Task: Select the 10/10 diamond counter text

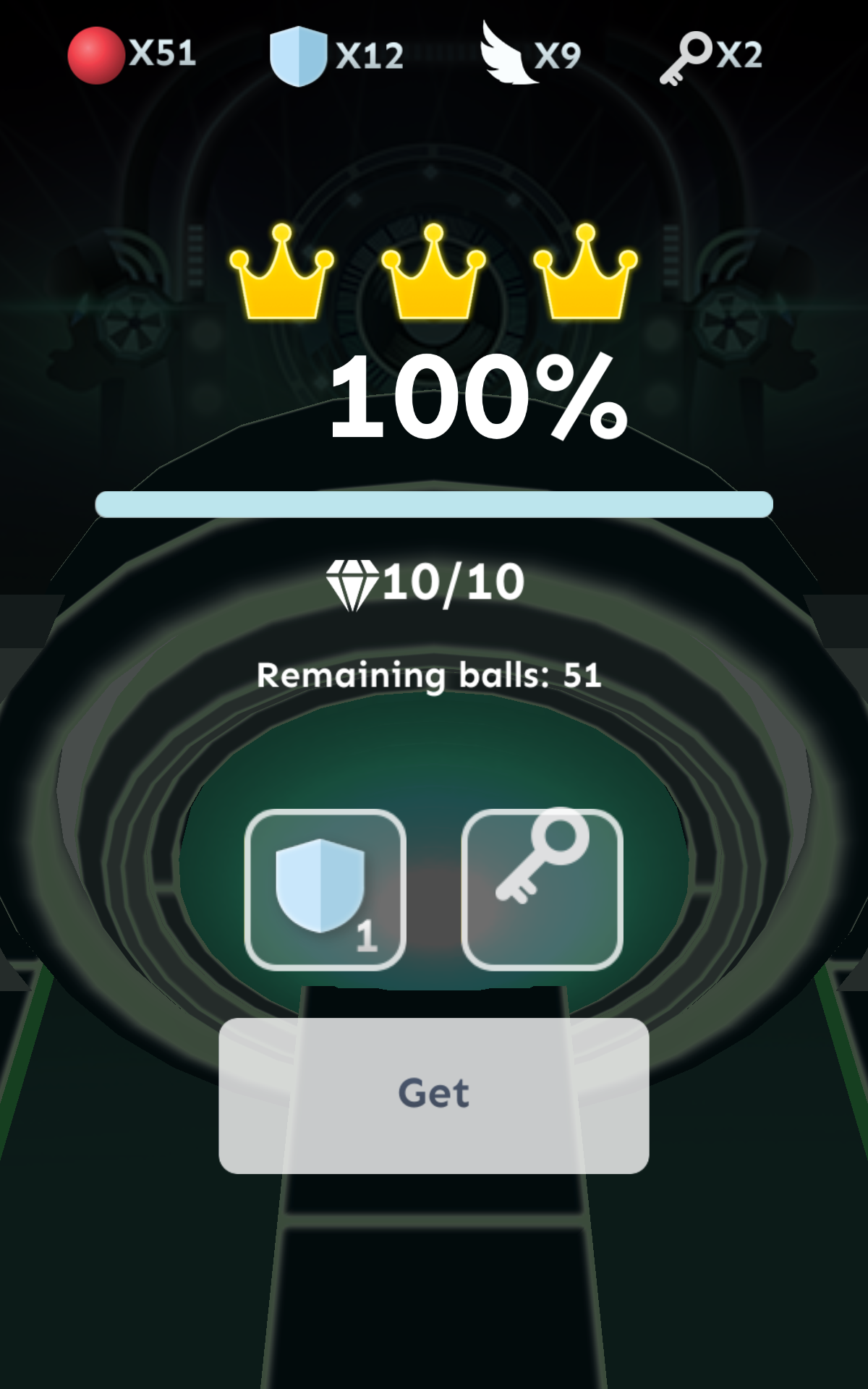Action: point(454,582)
